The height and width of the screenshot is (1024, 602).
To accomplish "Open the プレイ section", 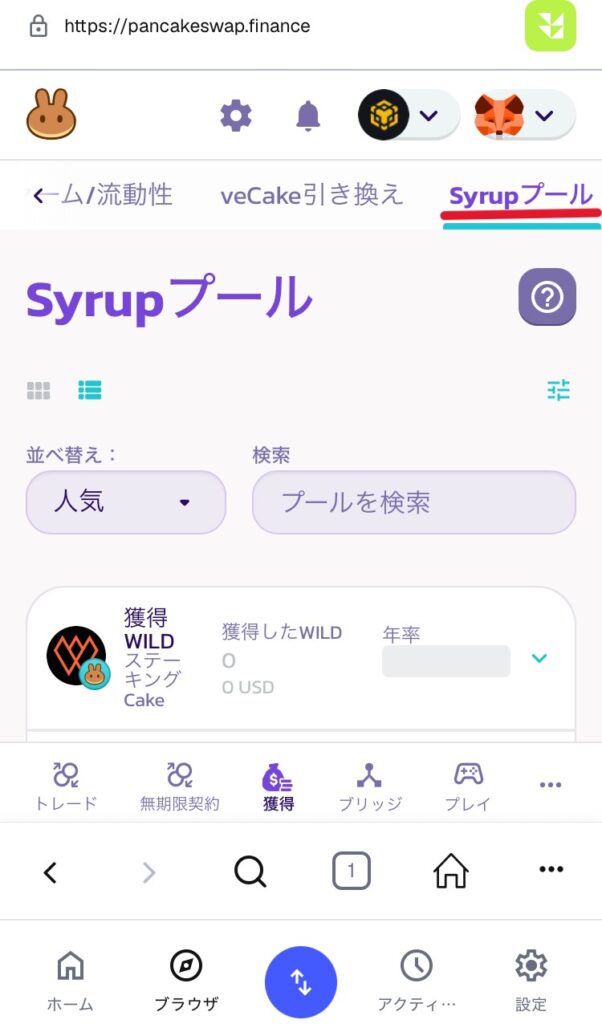I will (468, 786).
